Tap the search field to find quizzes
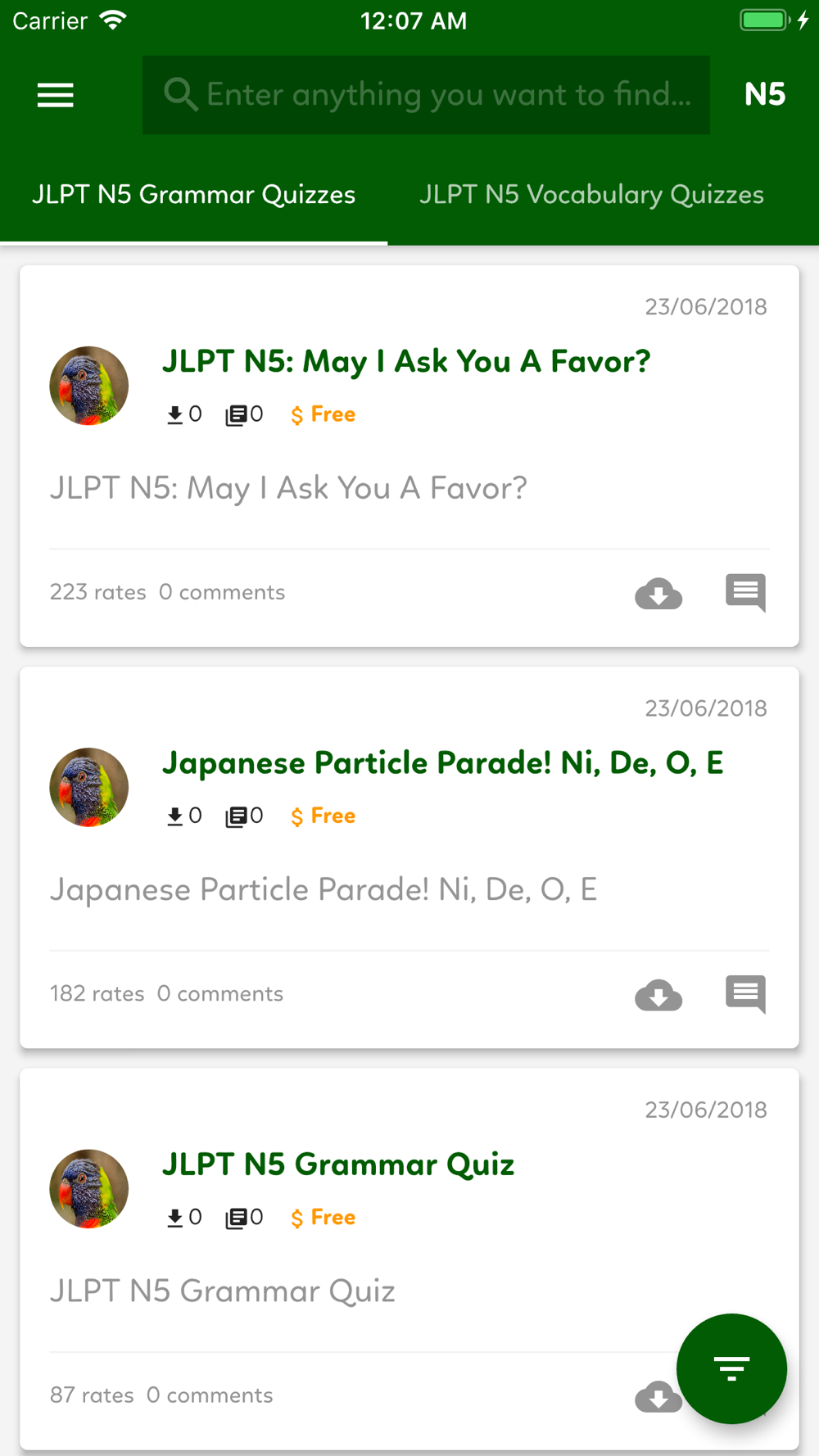The width and height of the screenshot is (819, 1456). tap(426, 95)
